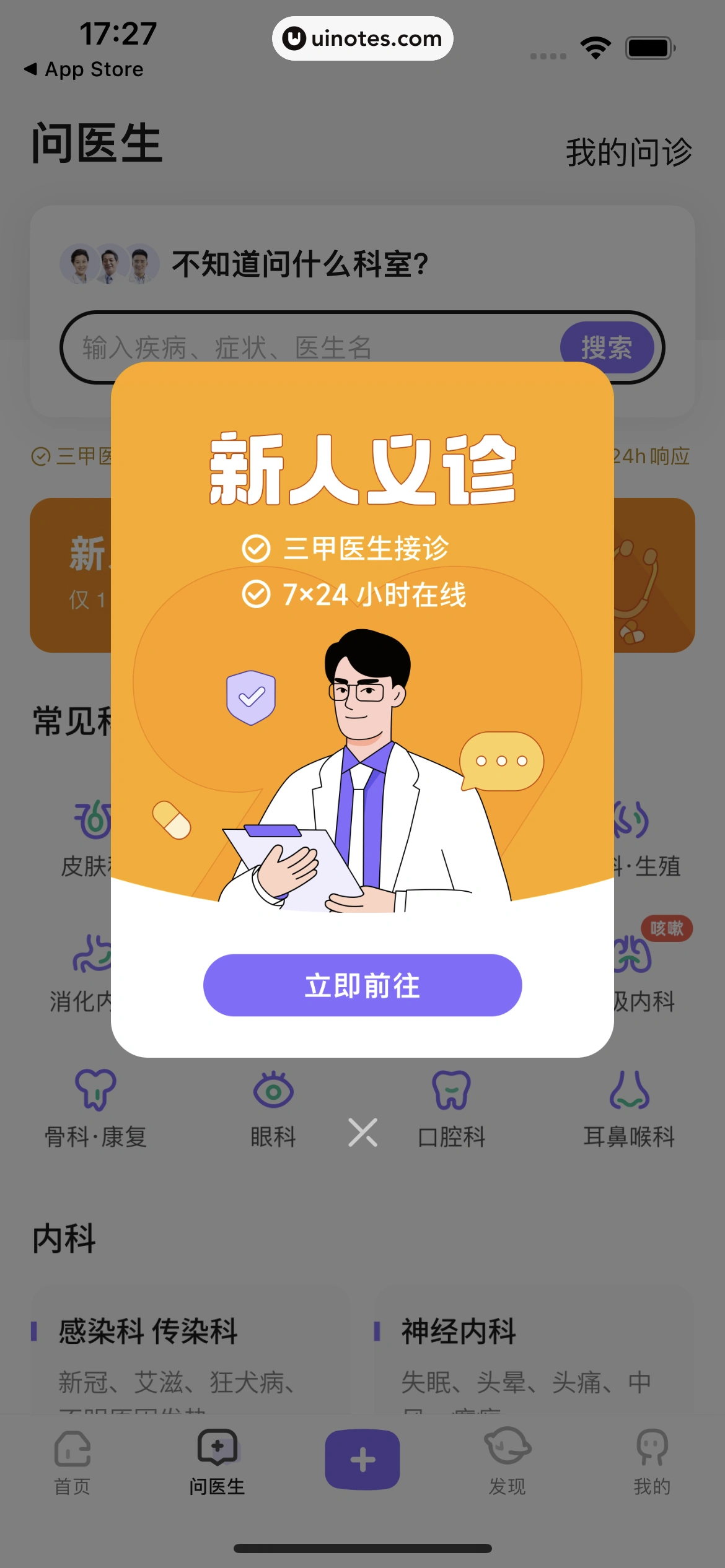The height and width of the screenshot is (1568, 725).
Task: Open the 发现 whale icon
Action: [x=507, y=1460]
